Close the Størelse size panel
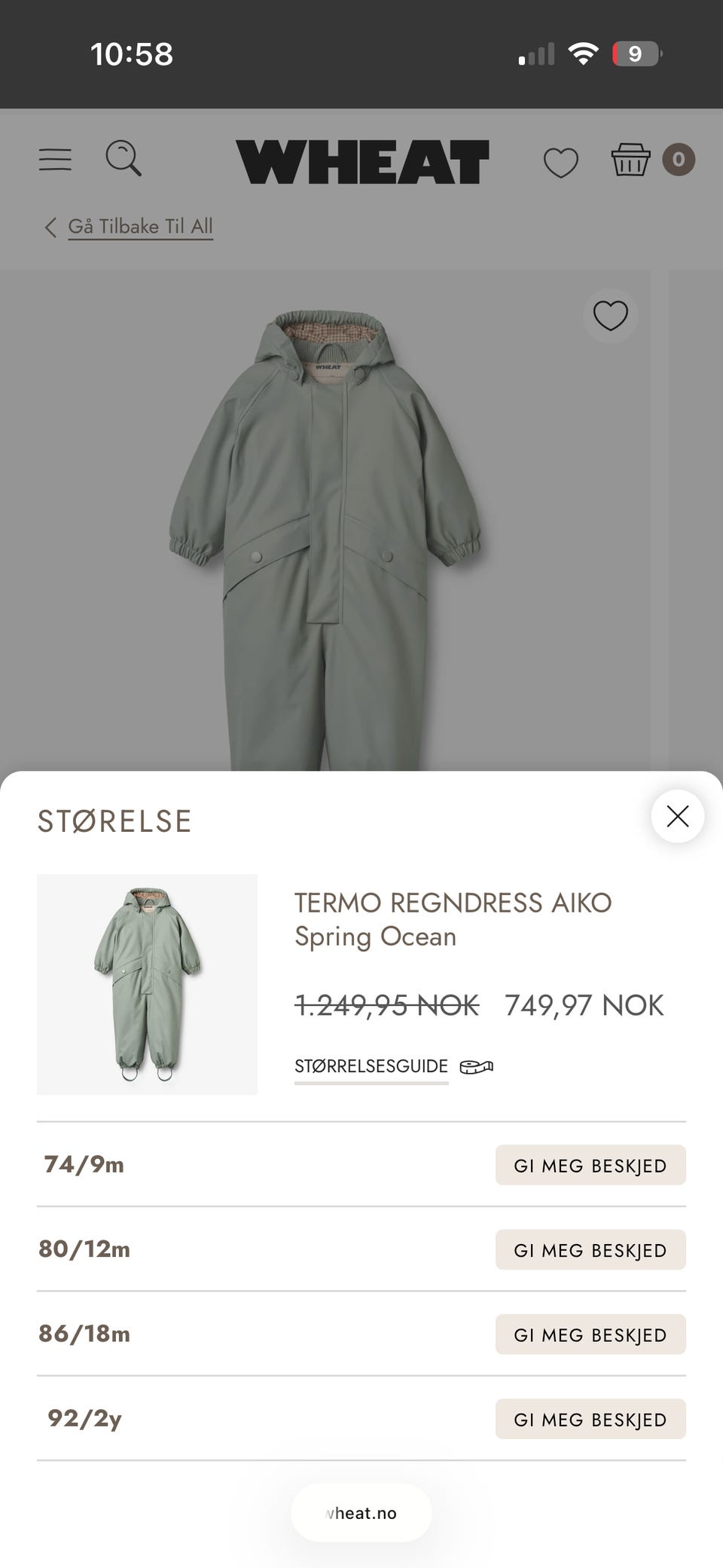 [677, 816]
